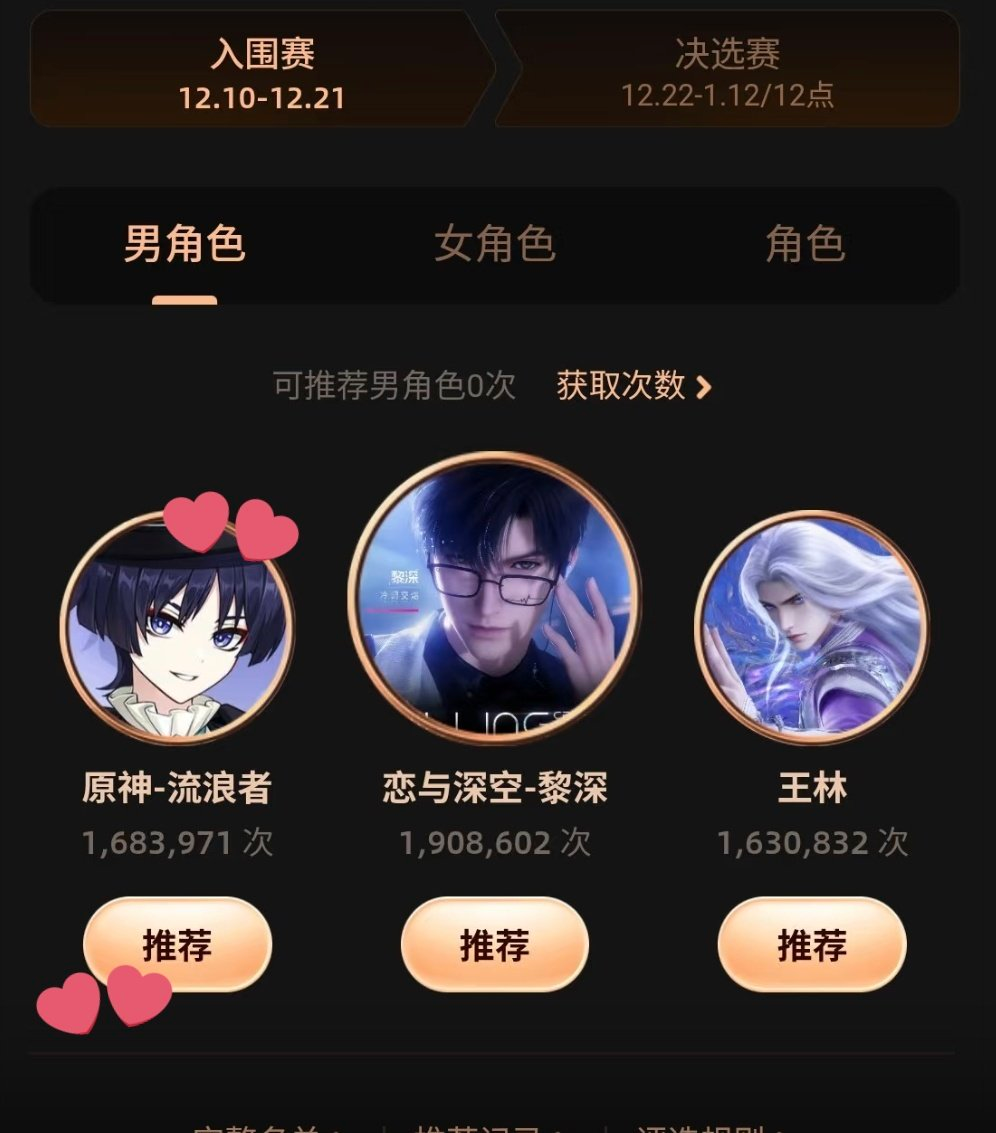
Task: Open 原神-流浪者 avatar
Action: coord(177,627)
